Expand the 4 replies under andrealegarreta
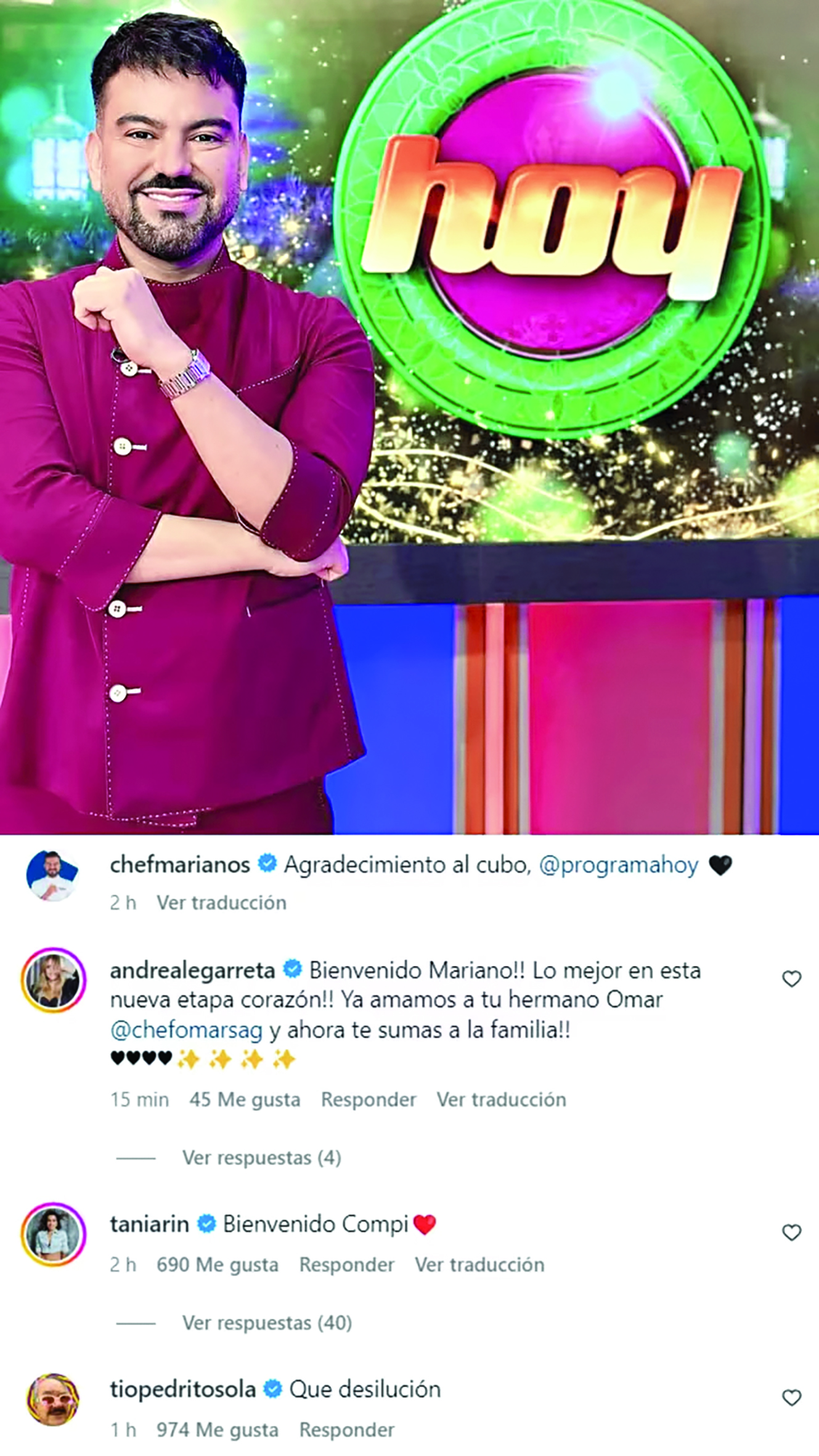The width and height of the screenshot is (819, 1456). pos(261,1158)
